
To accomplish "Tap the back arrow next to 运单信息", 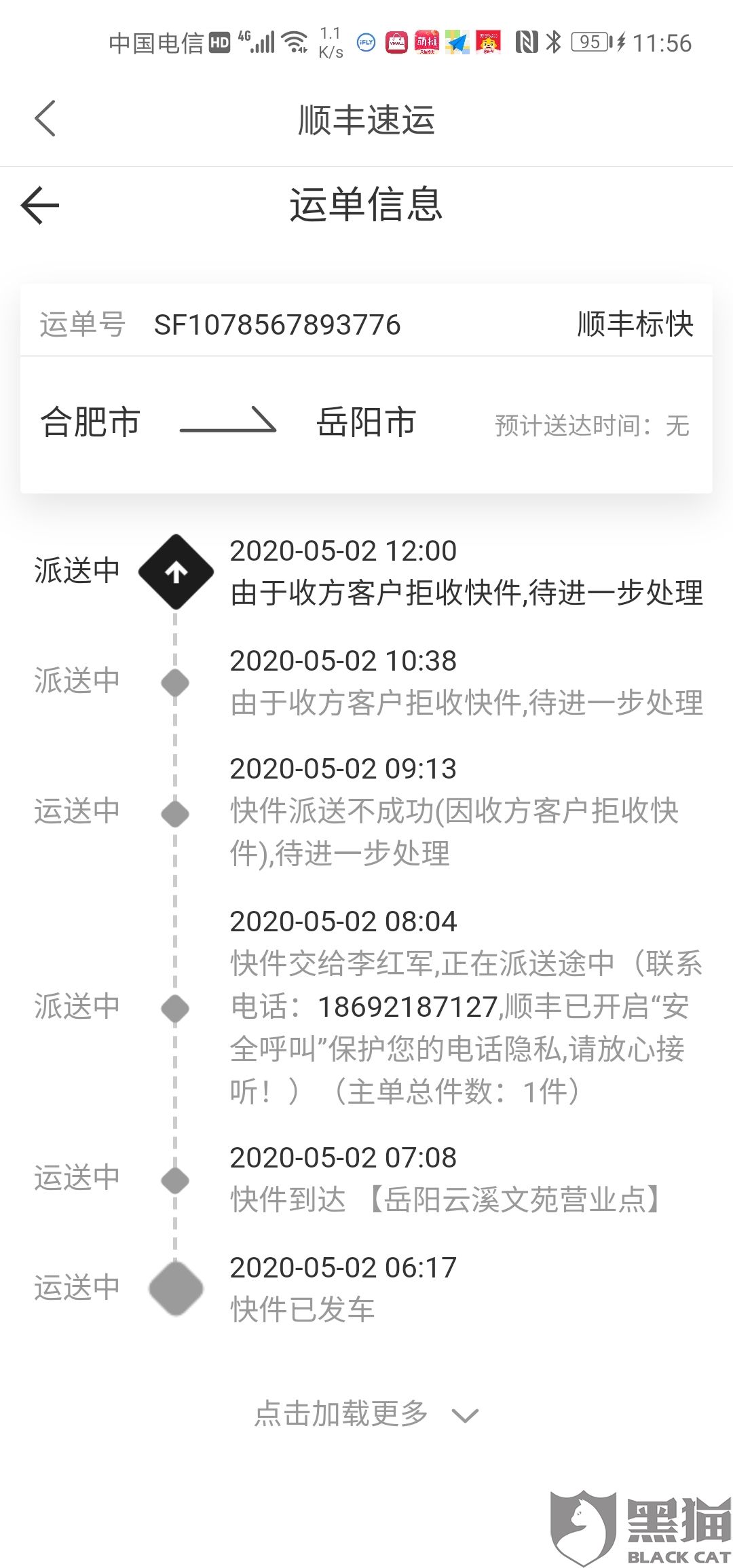I will coord(39,204).
